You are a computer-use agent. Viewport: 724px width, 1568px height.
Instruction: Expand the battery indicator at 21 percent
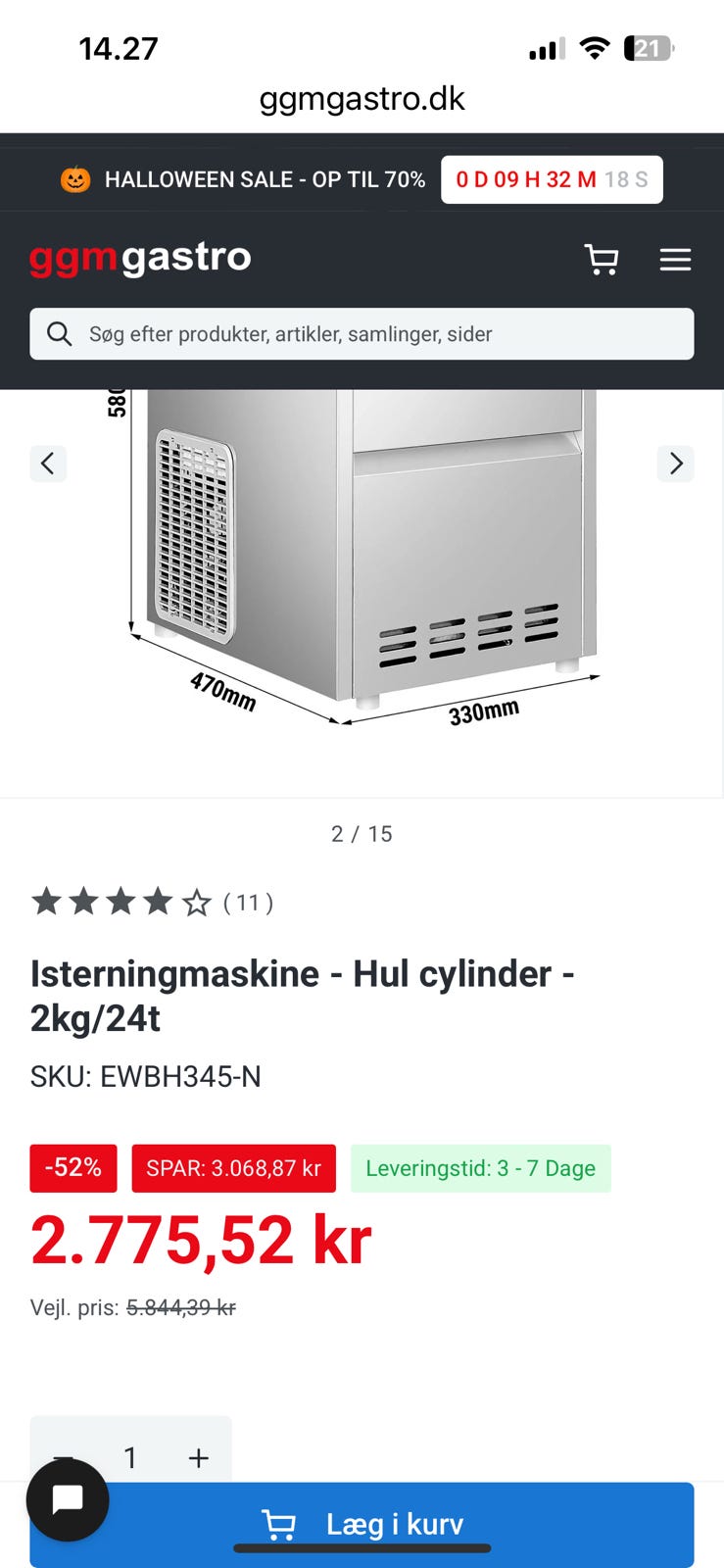(x=648, y=49)
